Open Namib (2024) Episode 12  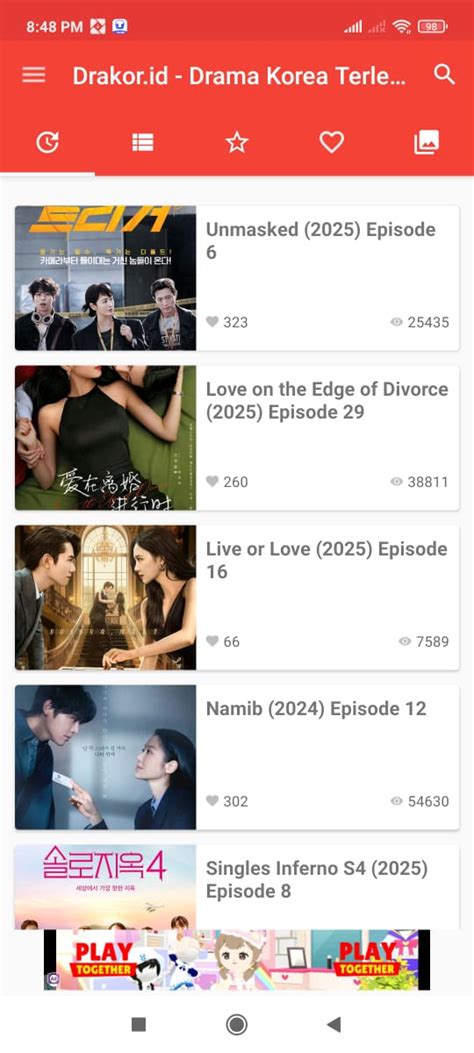[x=237, y=758]
